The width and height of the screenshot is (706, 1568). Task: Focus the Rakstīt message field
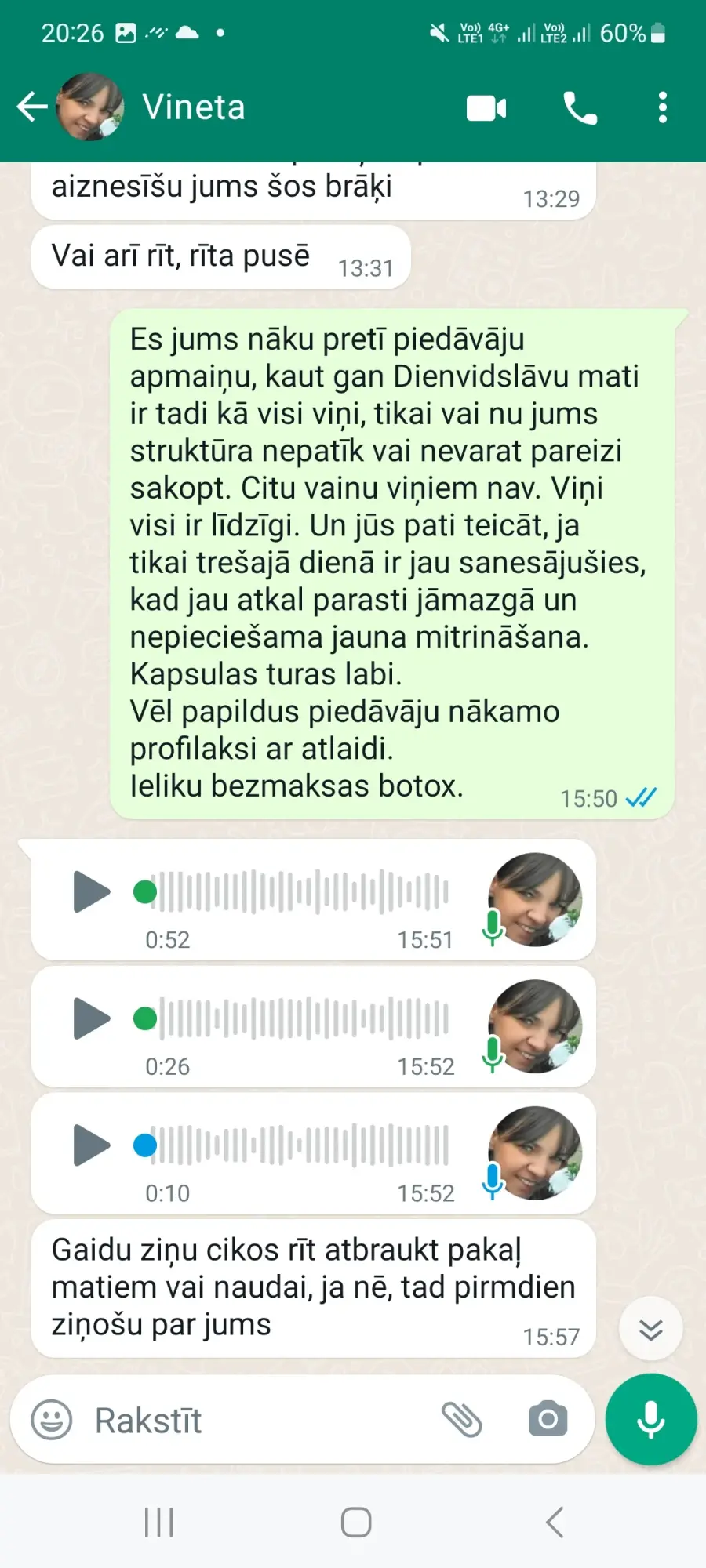pyautogui.click(x=259, y=1420)
